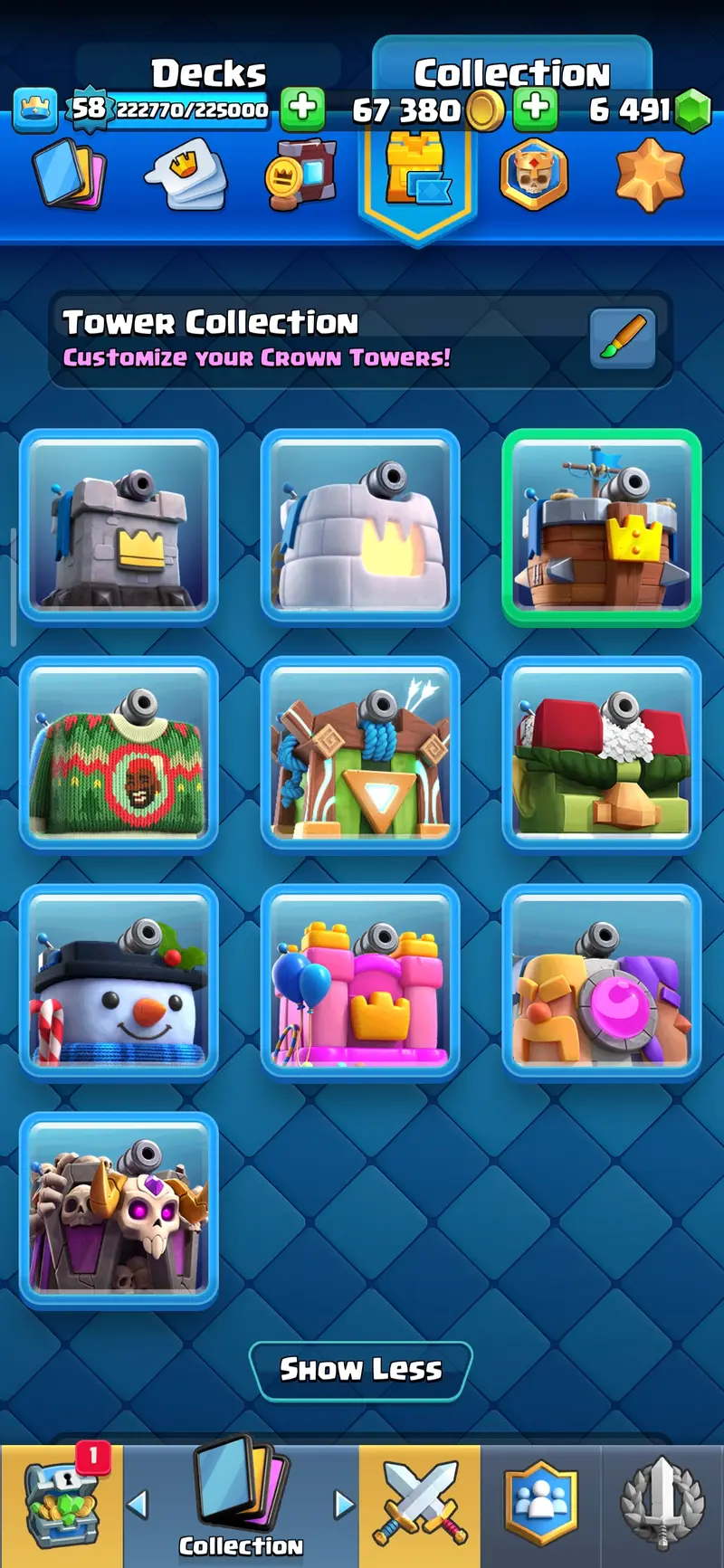The height and width of the screenshot is (1568, 724).
Task: Select the snowman tower skin
Action: [119, 982]
